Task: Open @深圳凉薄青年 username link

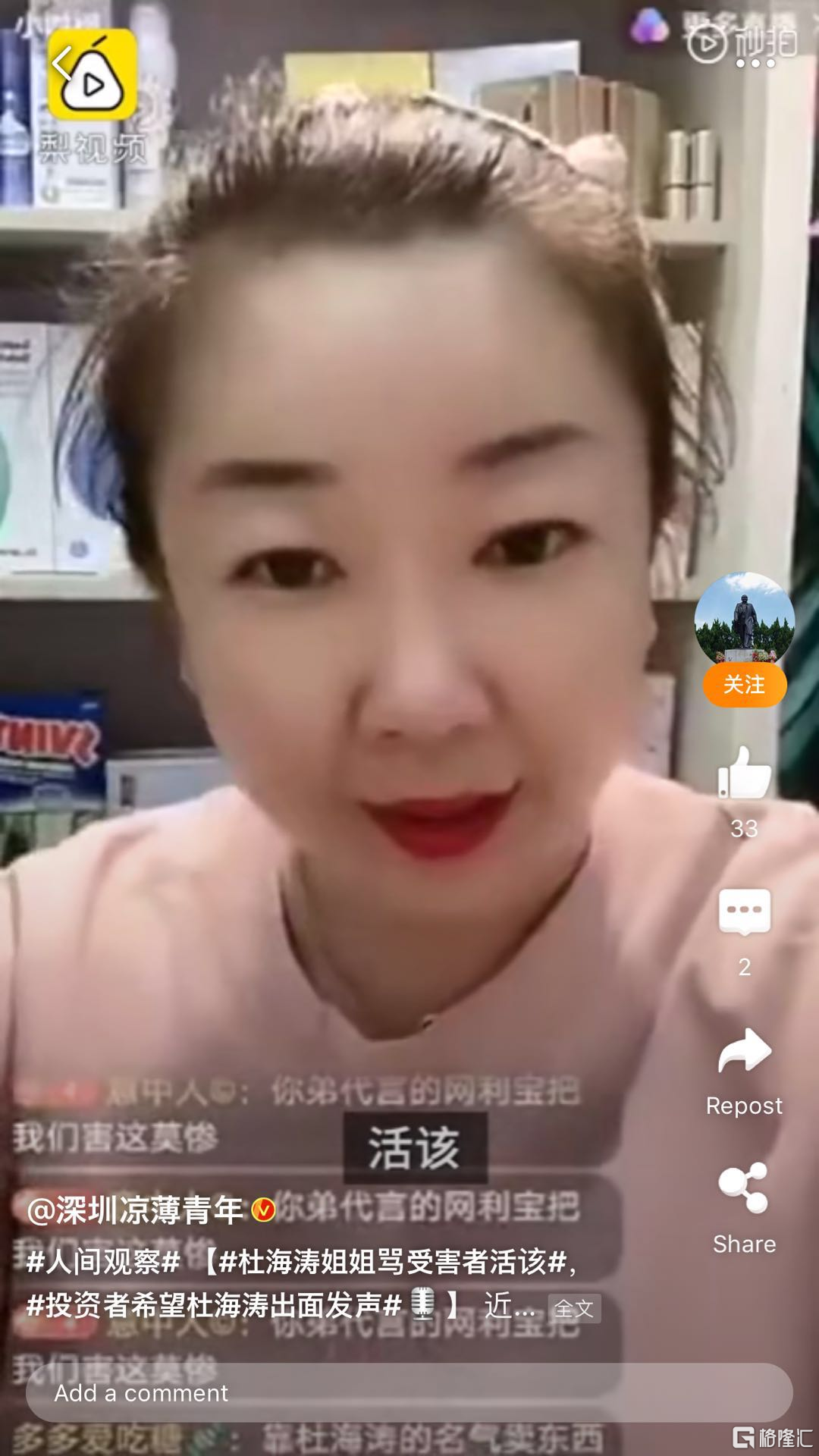Action: [135, 1210]
